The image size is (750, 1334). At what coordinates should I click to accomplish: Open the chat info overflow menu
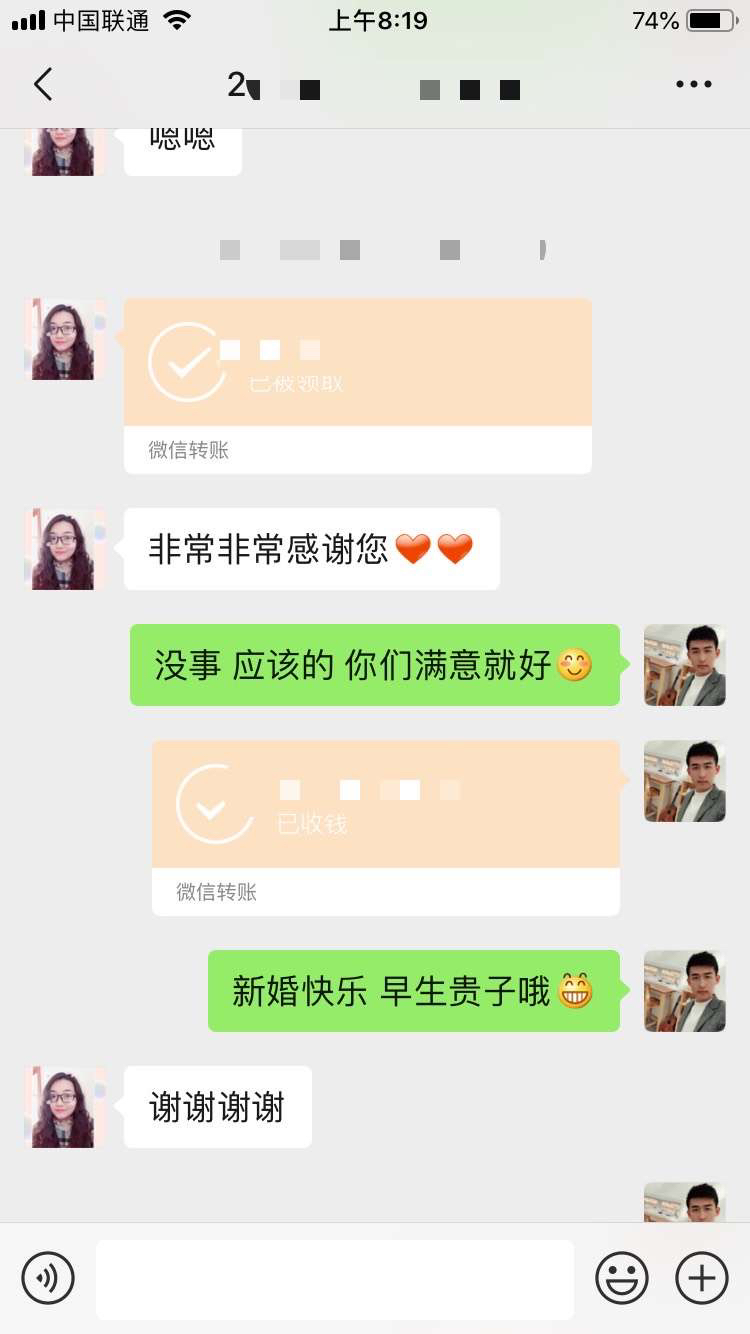[x=693, y=85]
